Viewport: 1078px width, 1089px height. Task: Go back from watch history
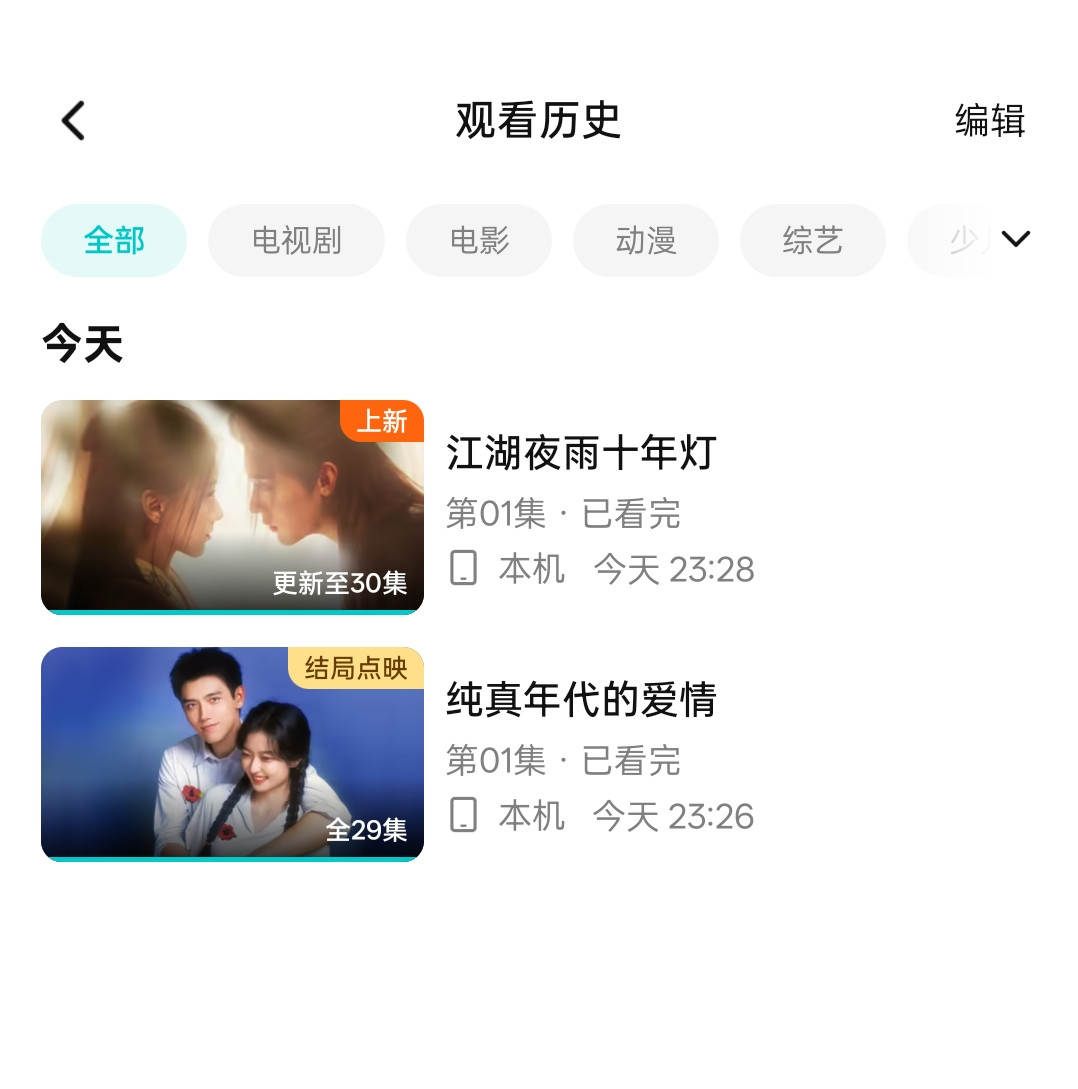click(x=73, y=121)
